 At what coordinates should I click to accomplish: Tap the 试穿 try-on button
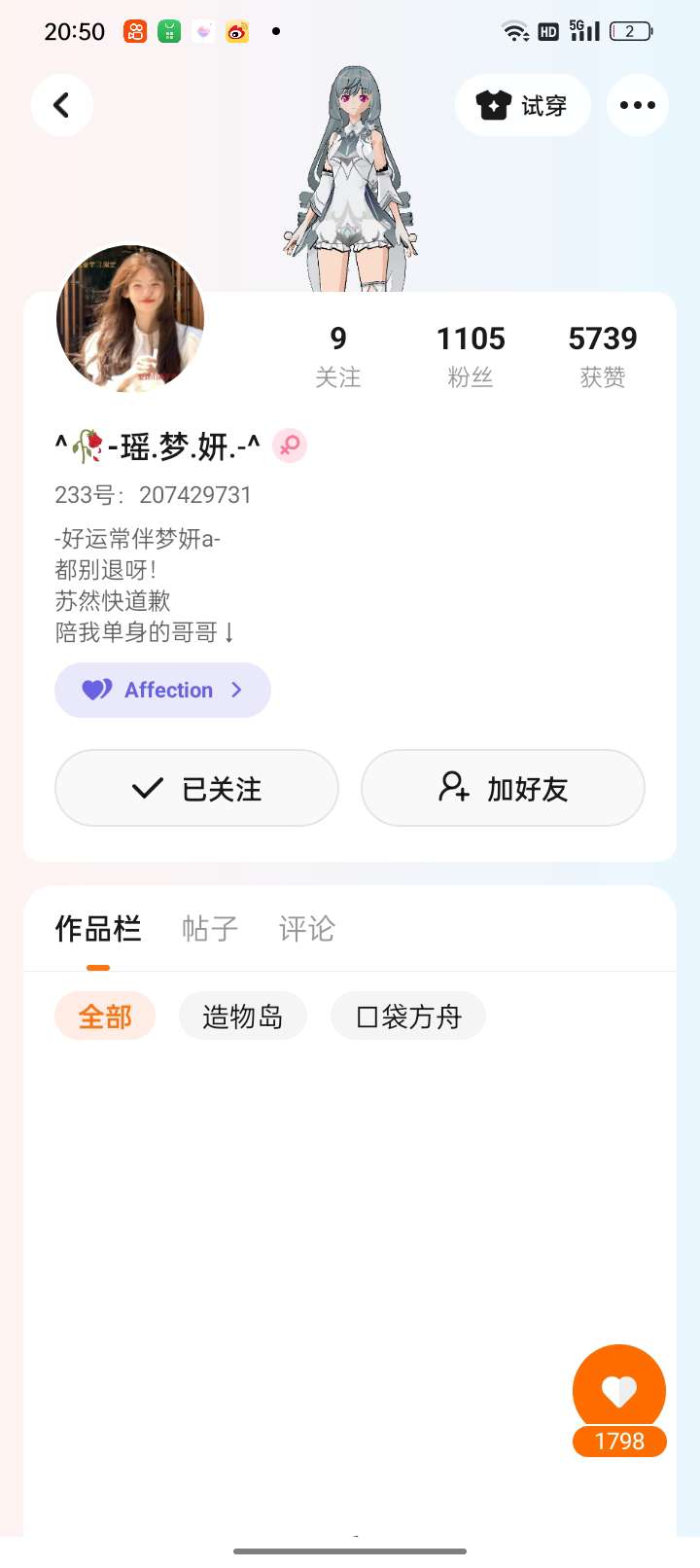click(x=523, y=105)
